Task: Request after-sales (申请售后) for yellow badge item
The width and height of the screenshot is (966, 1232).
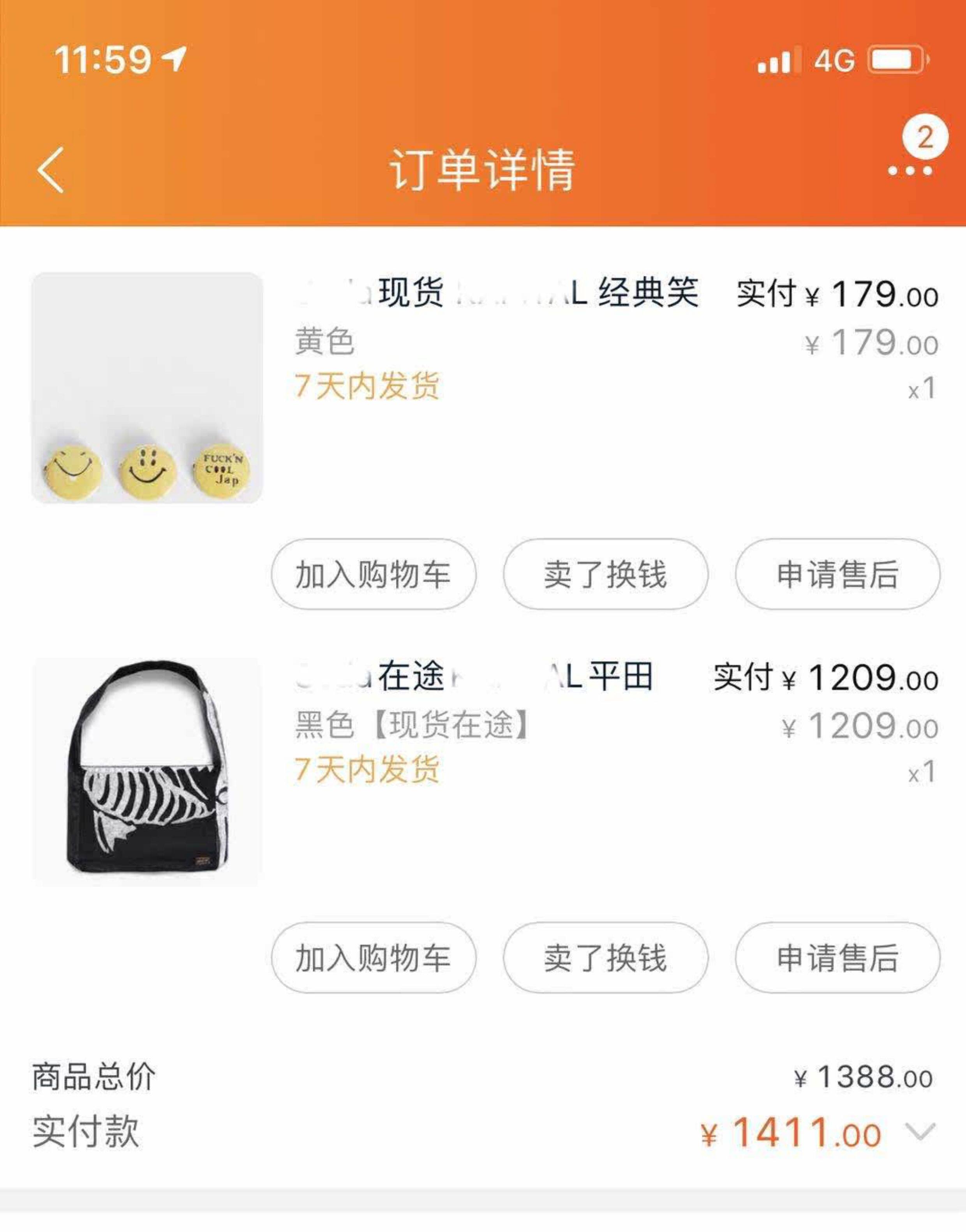Action: click(x=837, y=574)
